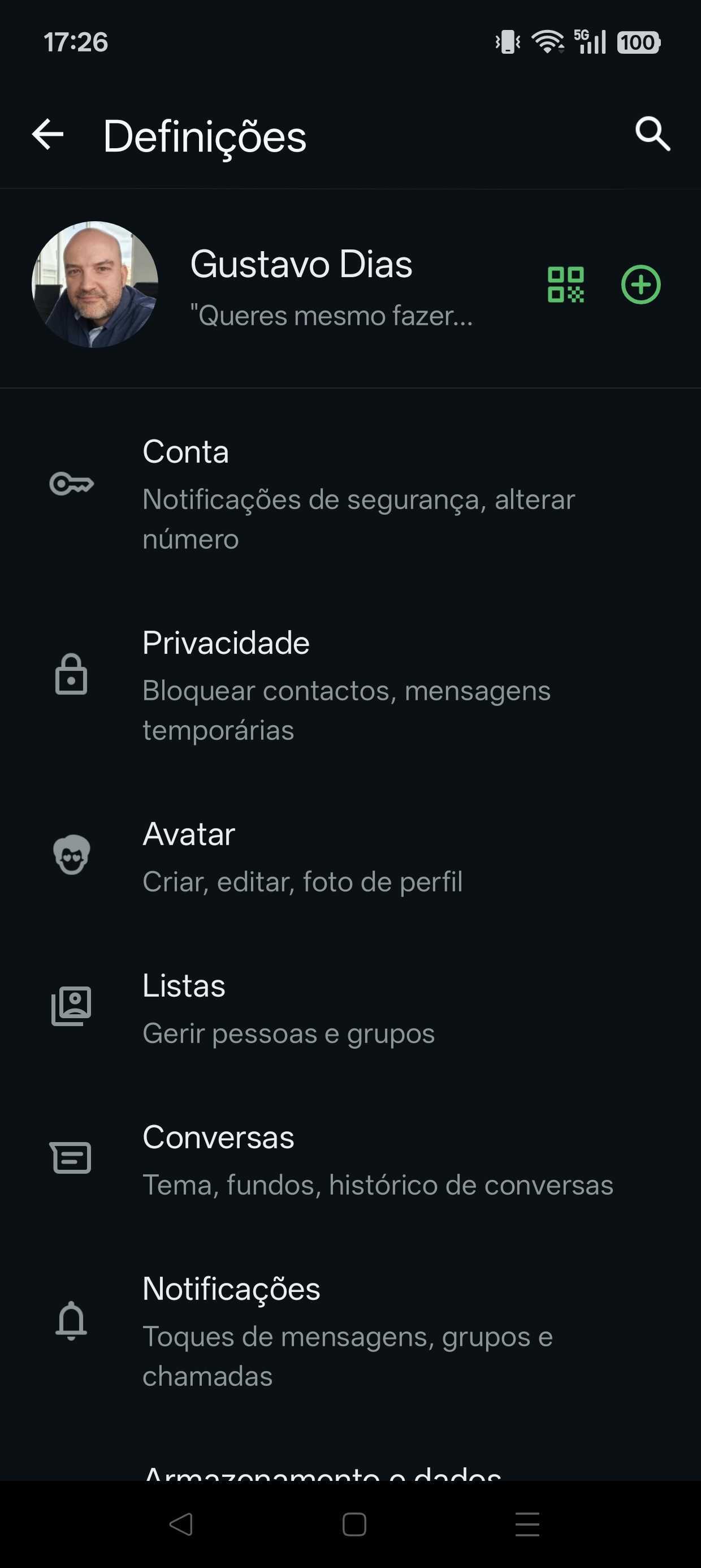Tap the system home button
Viewport: 701px width, 1568px height.
click(x=354, y=1524)
